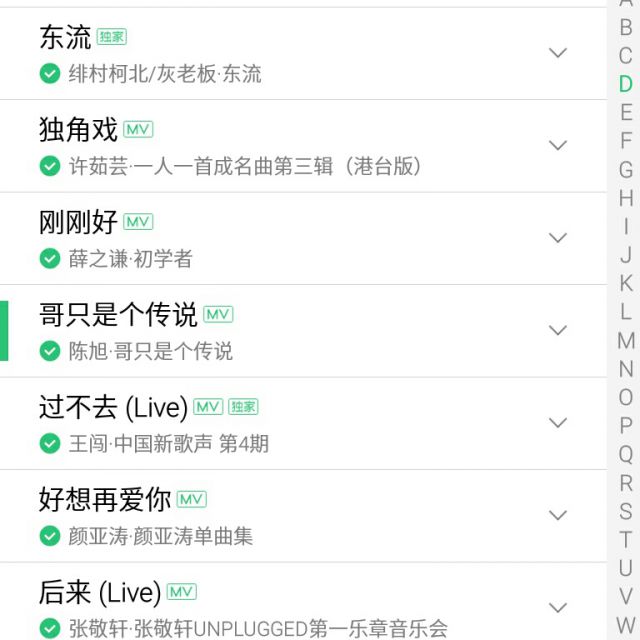Screen dimensions: 640x640
Task: Jump to letter S in the index
Action: (626, 511)
